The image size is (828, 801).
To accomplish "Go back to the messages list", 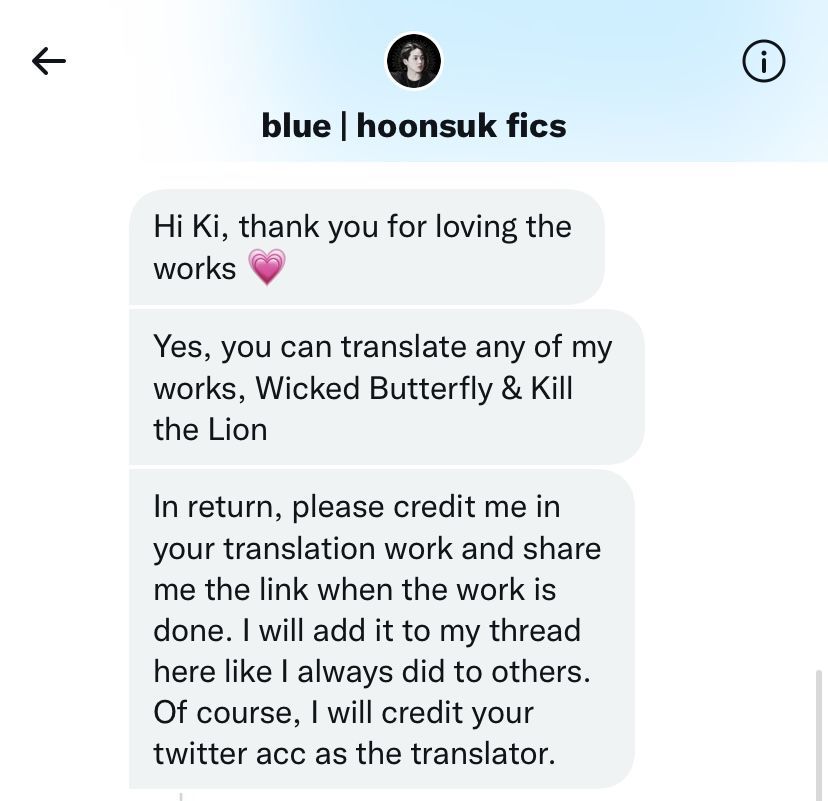I will (48, 62).
